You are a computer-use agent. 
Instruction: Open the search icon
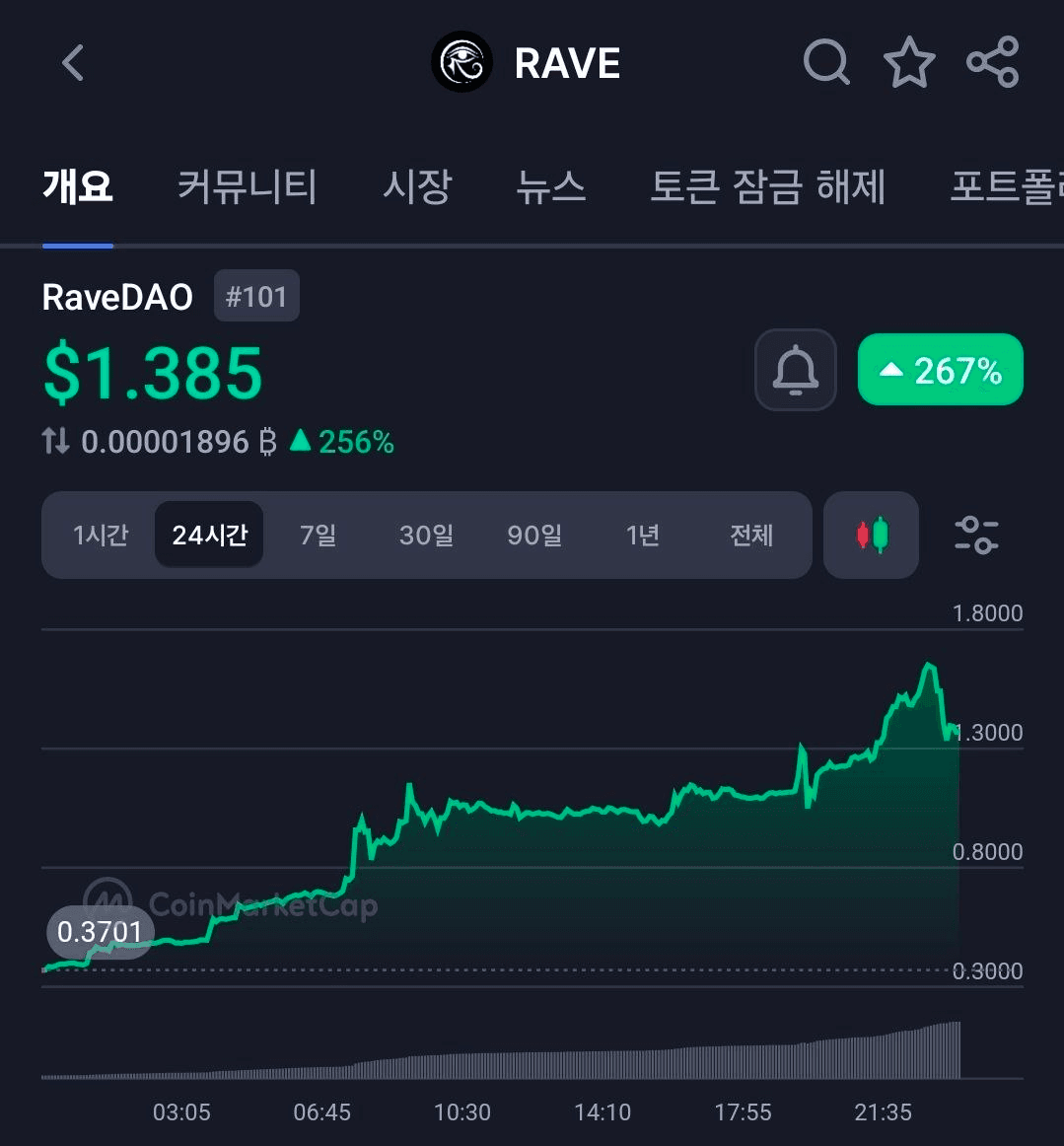pos(825,63)
